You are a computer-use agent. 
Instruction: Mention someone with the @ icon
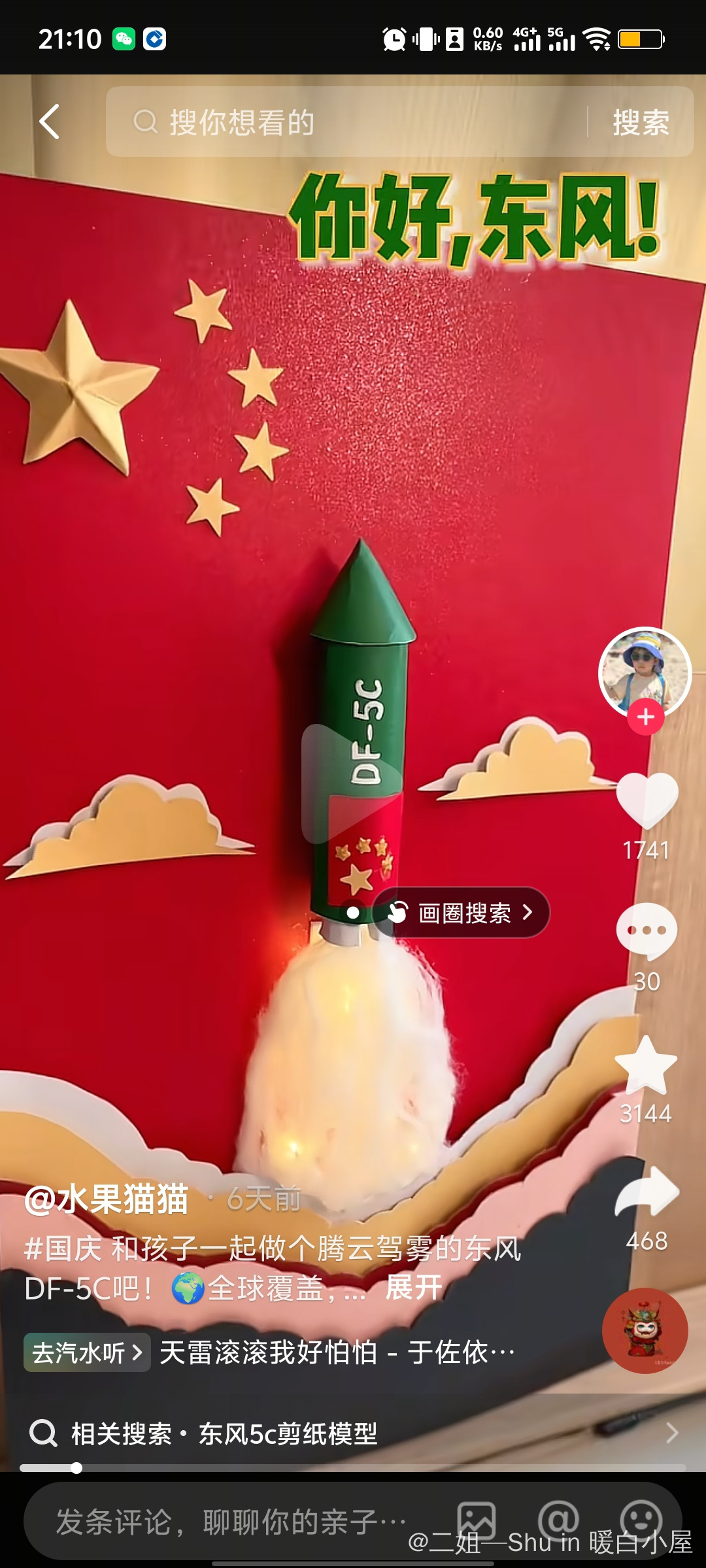[558, 1521]
